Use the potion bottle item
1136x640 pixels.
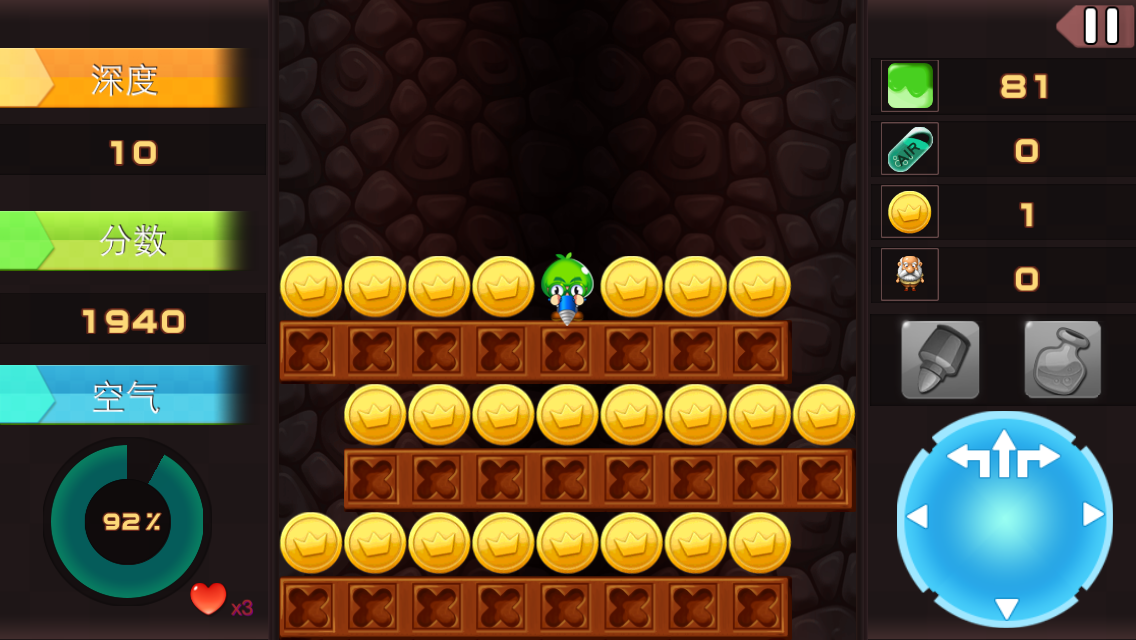pos(1062,360)
